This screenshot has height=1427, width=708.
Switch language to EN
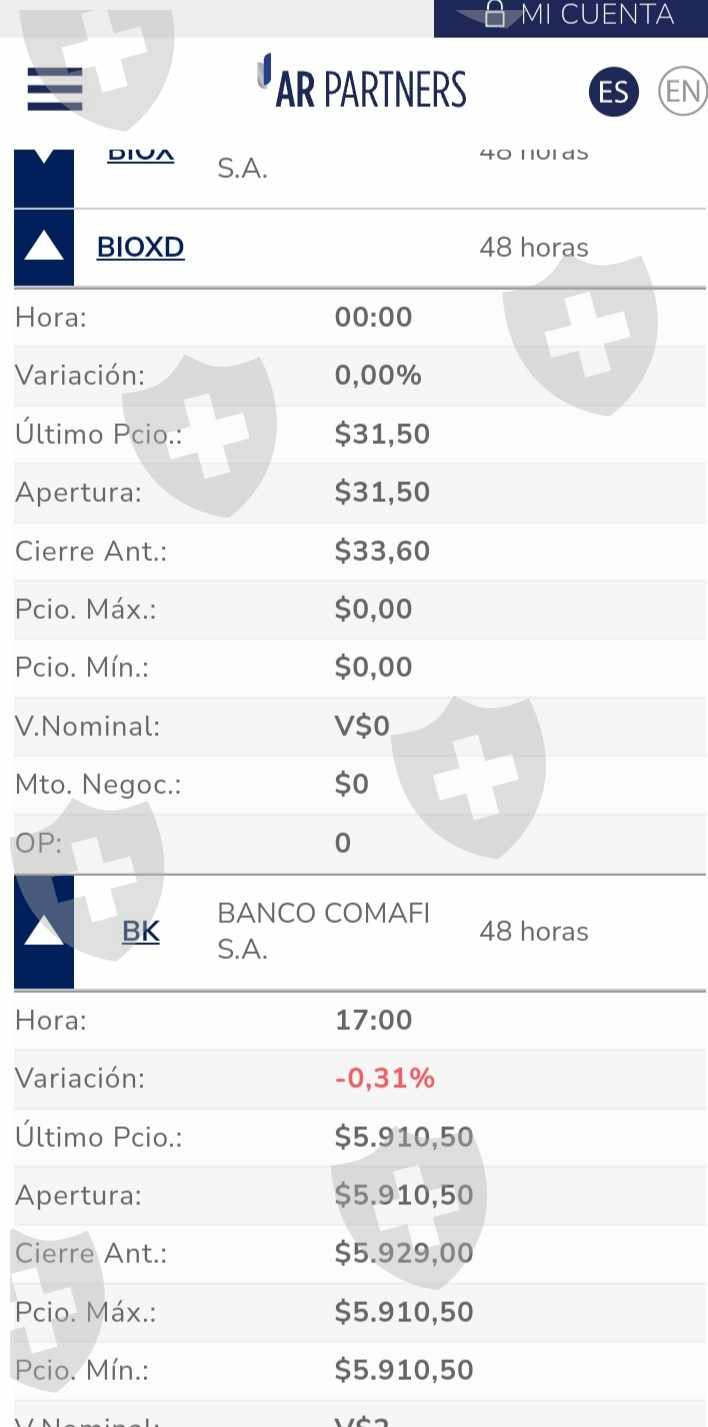682,92
